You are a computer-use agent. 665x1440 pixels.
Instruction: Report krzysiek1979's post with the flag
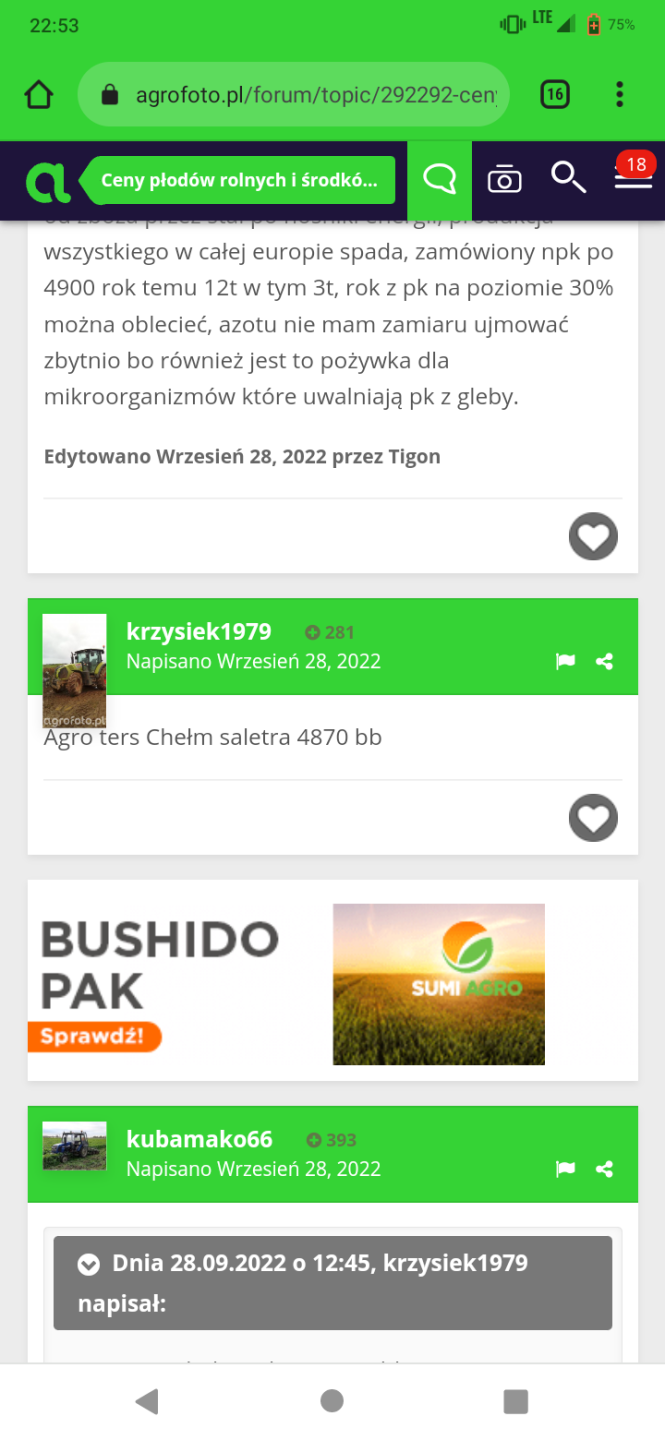click(x=566, y=661)
